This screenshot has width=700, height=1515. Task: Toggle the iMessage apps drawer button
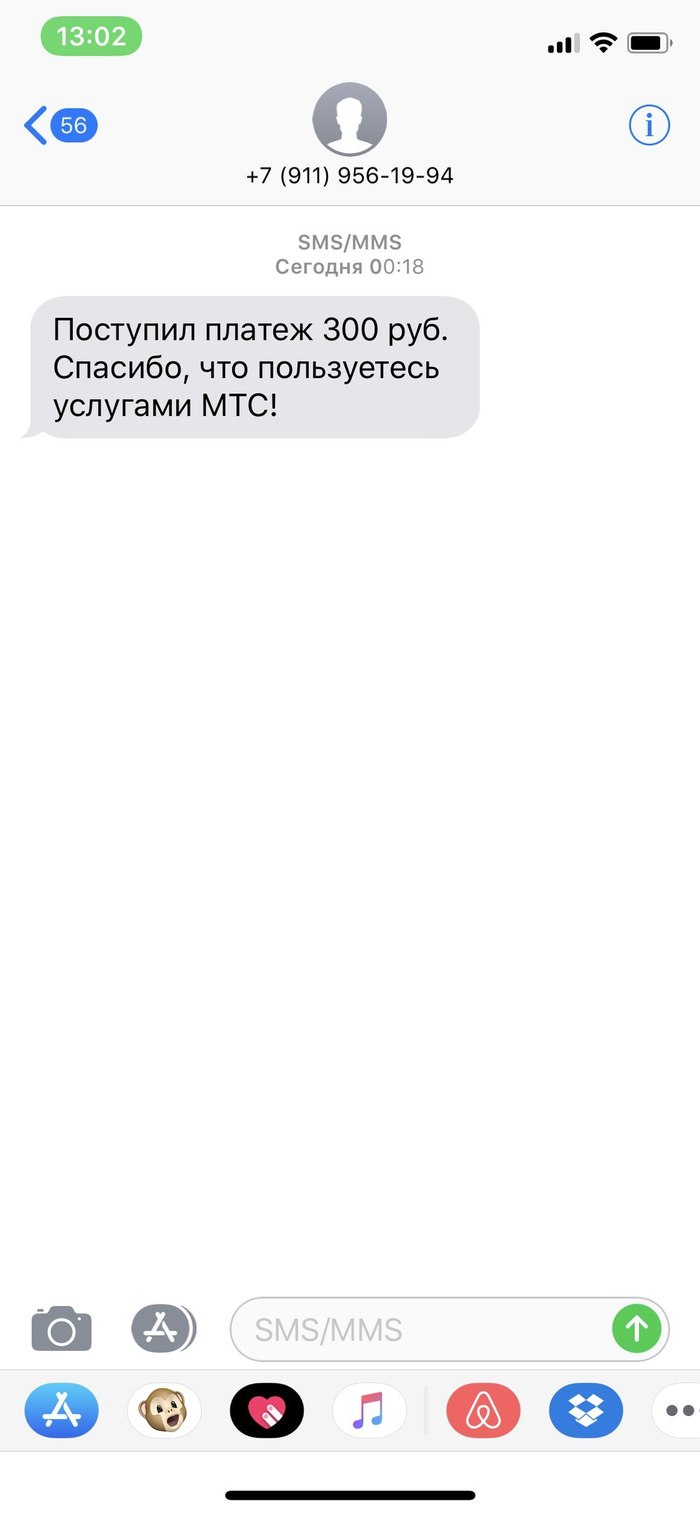164,1328
